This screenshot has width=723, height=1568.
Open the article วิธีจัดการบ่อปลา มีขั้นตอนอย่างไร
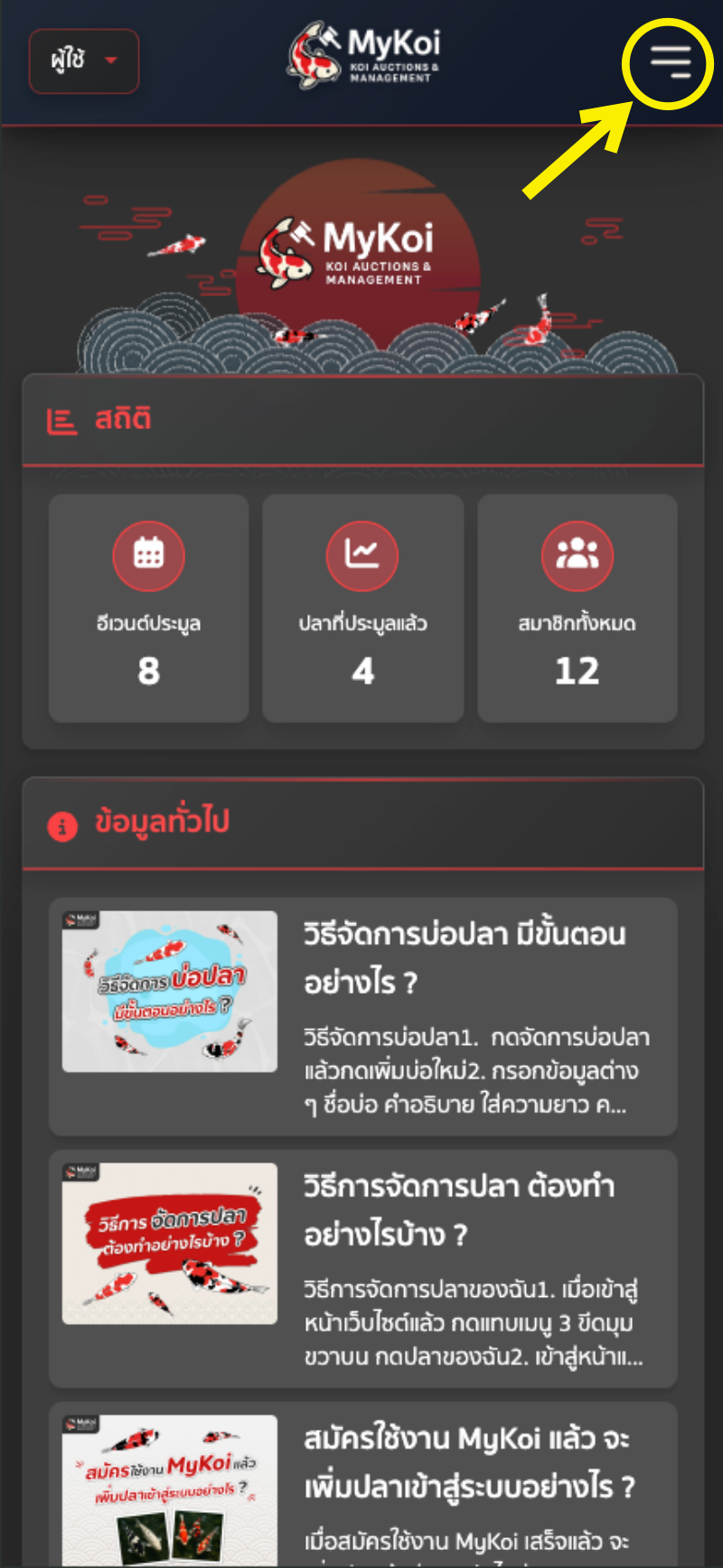[x=464, y=957]
